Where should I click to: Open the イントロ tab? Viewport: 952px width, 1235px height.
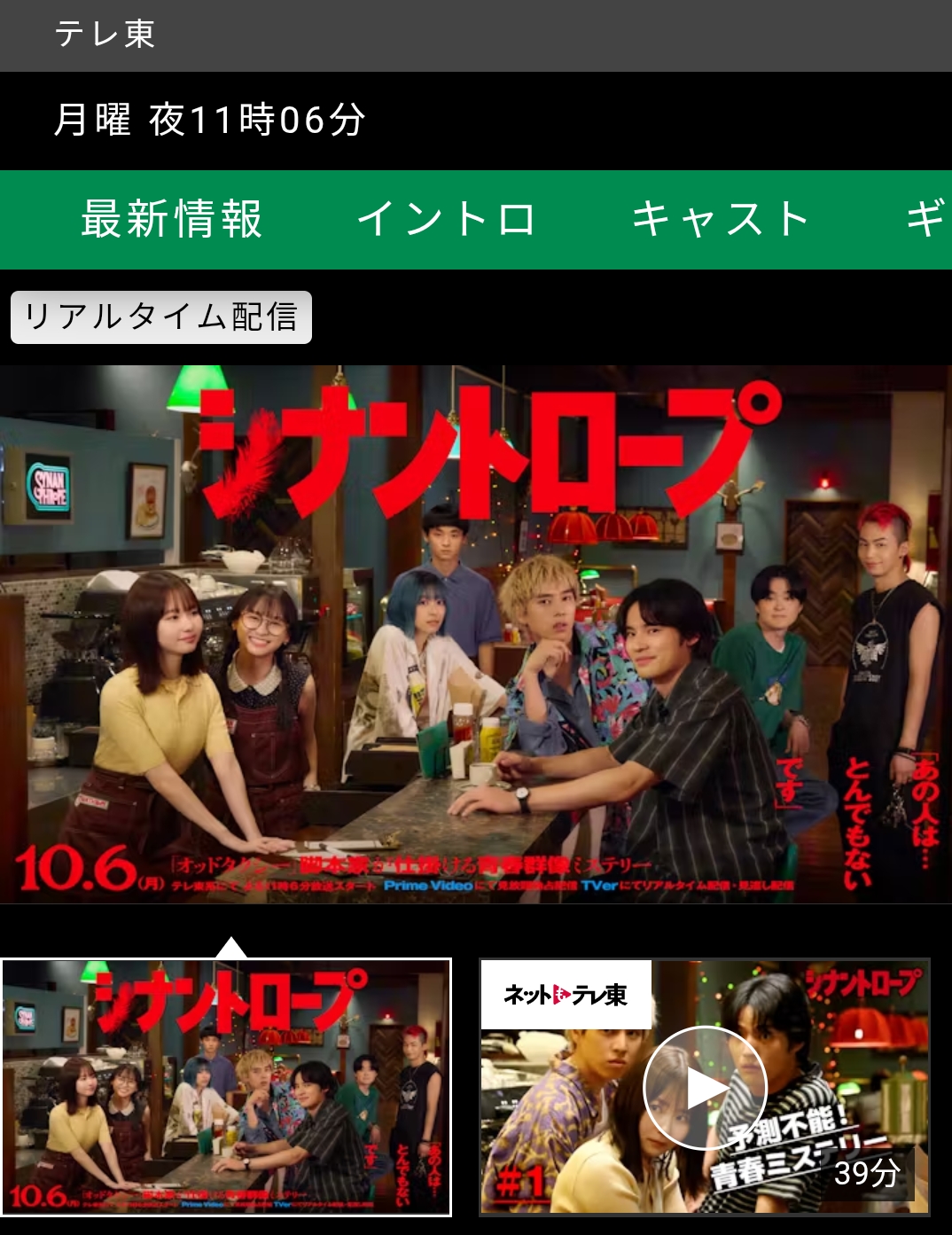(x=446, y=219)
